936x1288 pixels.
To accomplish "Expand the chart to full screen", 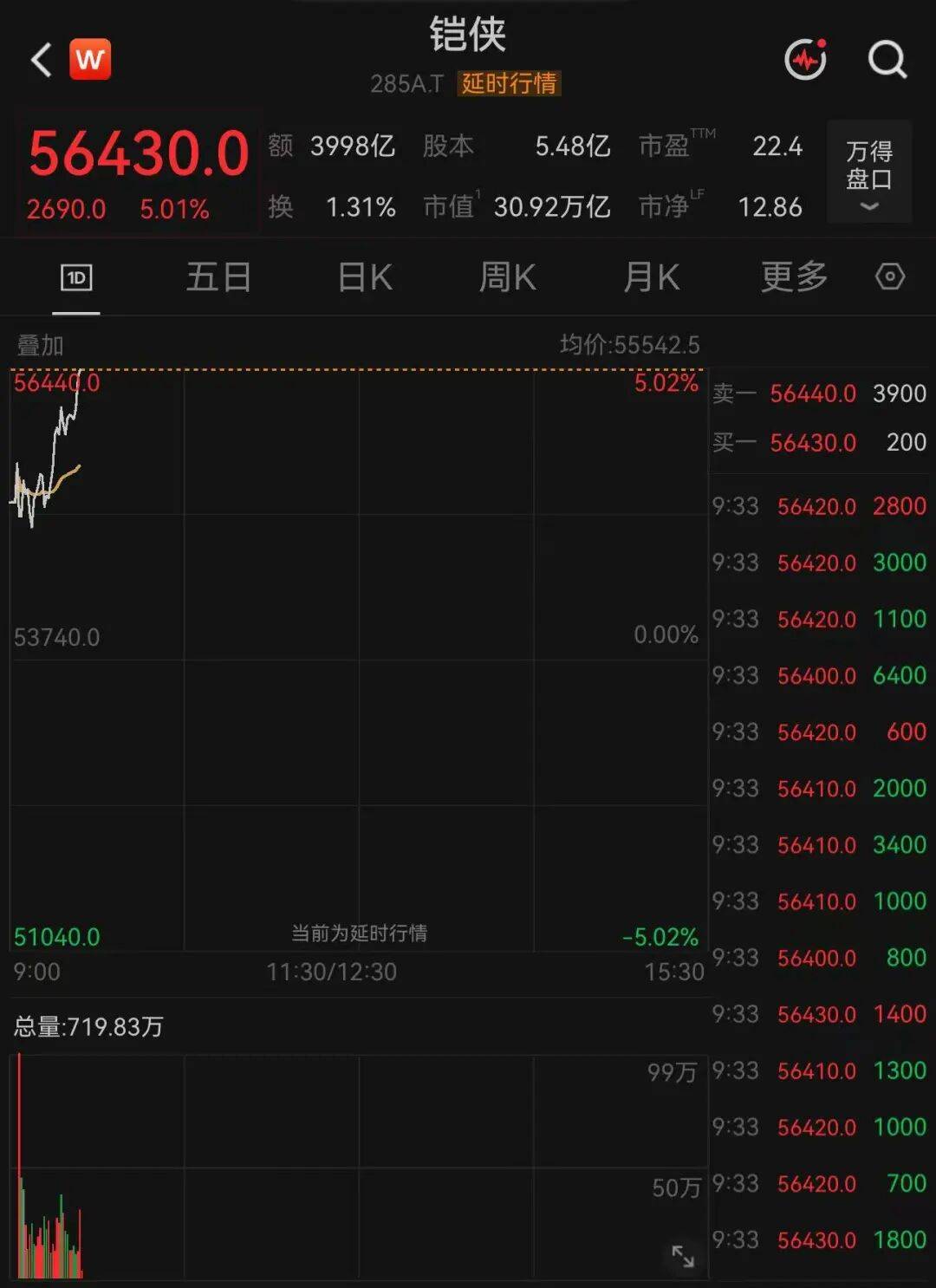I will pos(683,1255).
